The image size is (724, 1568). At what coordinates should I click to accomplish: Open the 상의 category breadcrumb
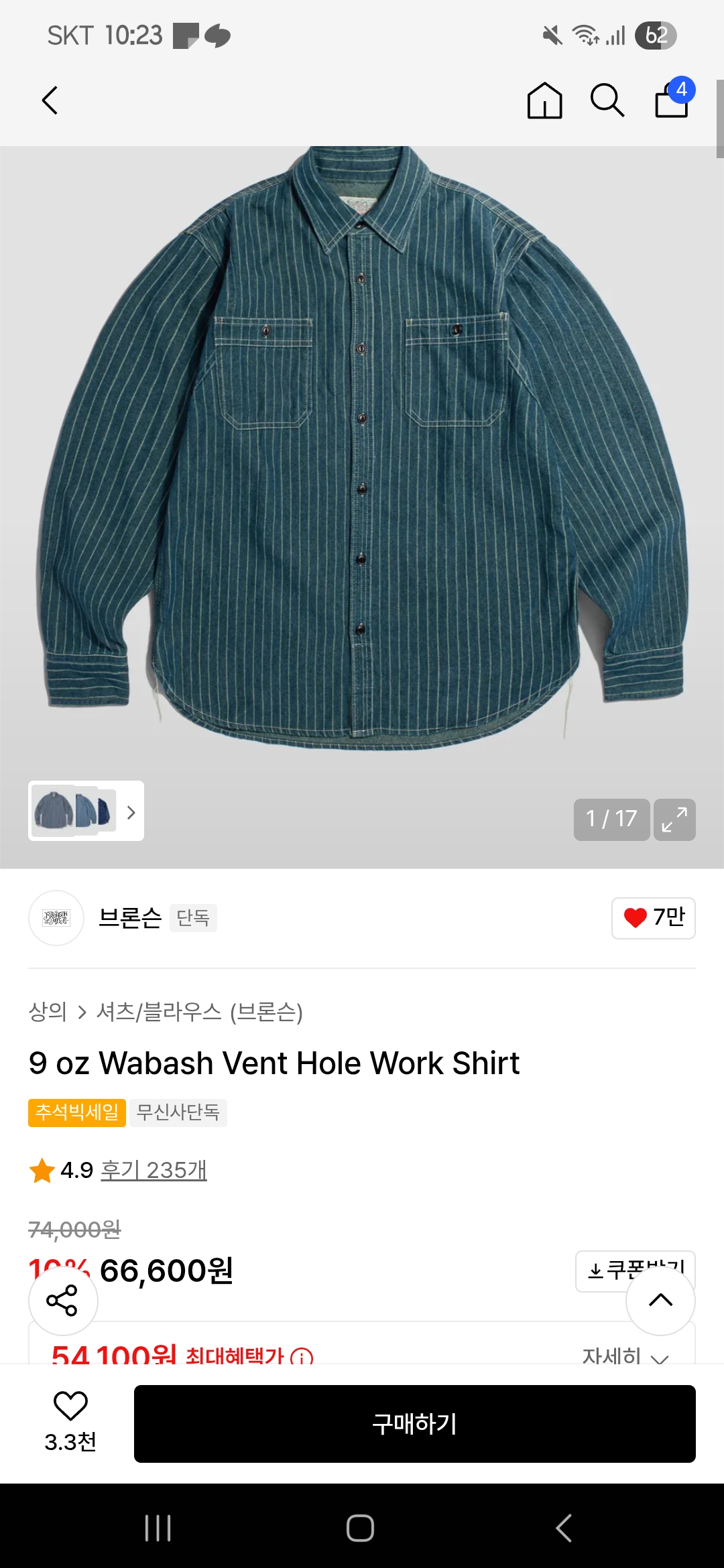click(x=48, y=1011)
